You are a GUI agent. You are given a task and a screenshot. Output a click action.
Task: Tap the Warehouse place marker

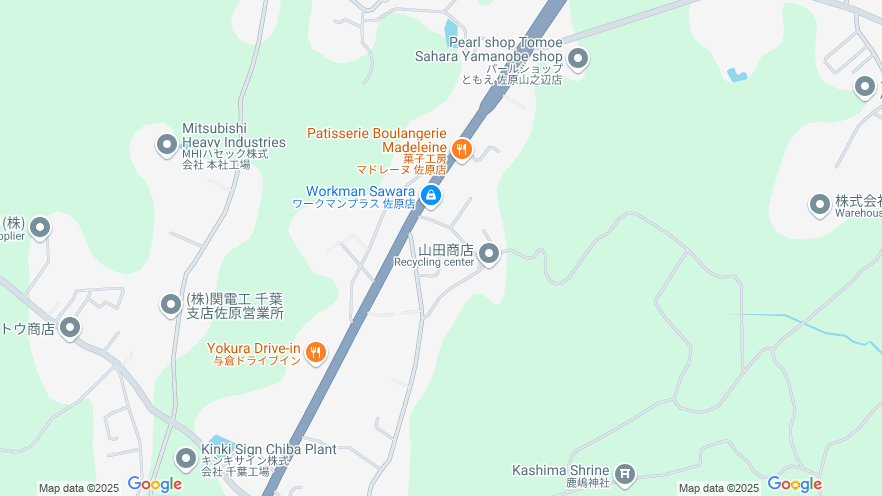[x=820, y=205]
